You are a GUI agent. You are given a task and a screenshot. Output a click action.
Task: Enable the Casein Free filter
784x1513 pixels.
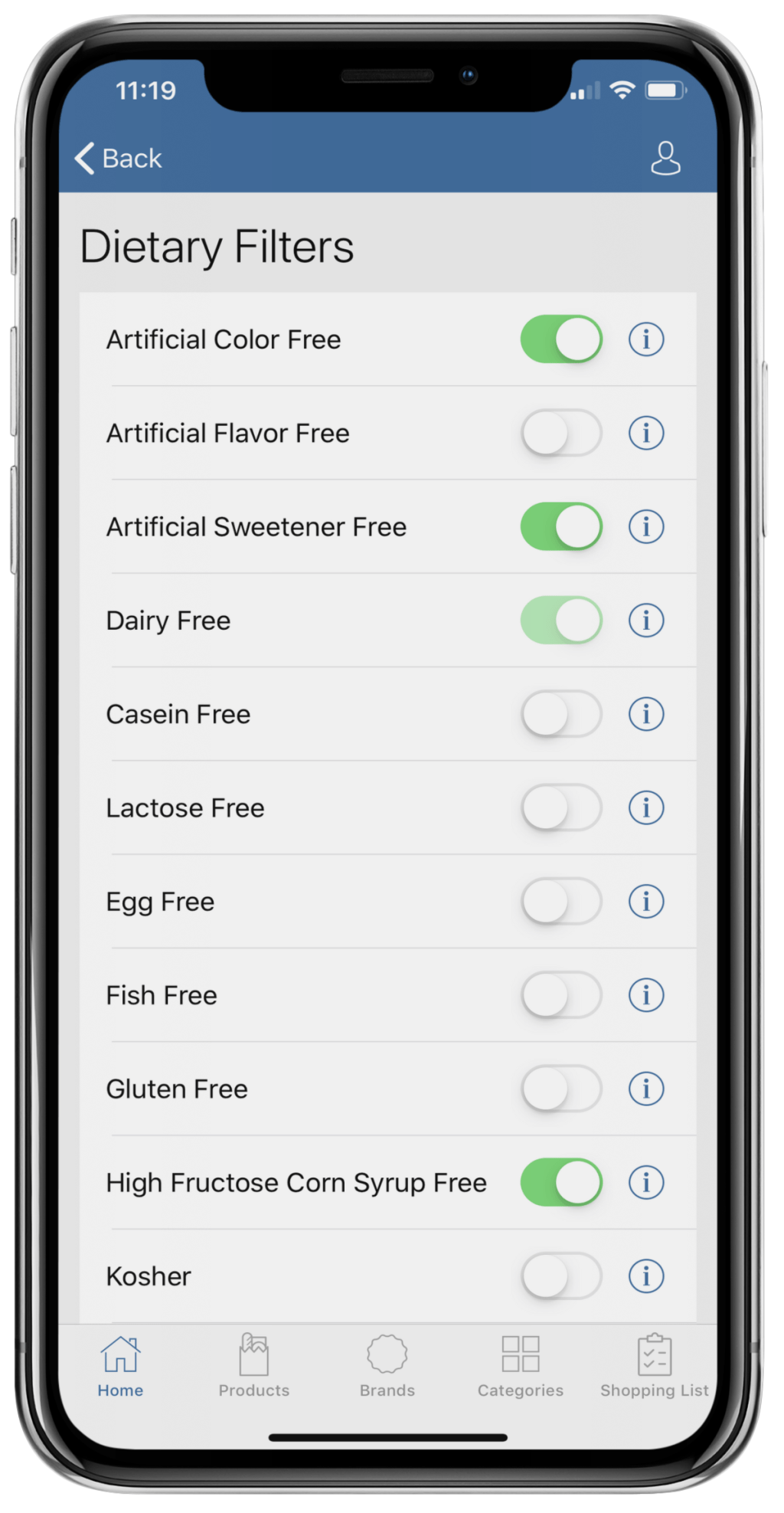pos(561,714)
